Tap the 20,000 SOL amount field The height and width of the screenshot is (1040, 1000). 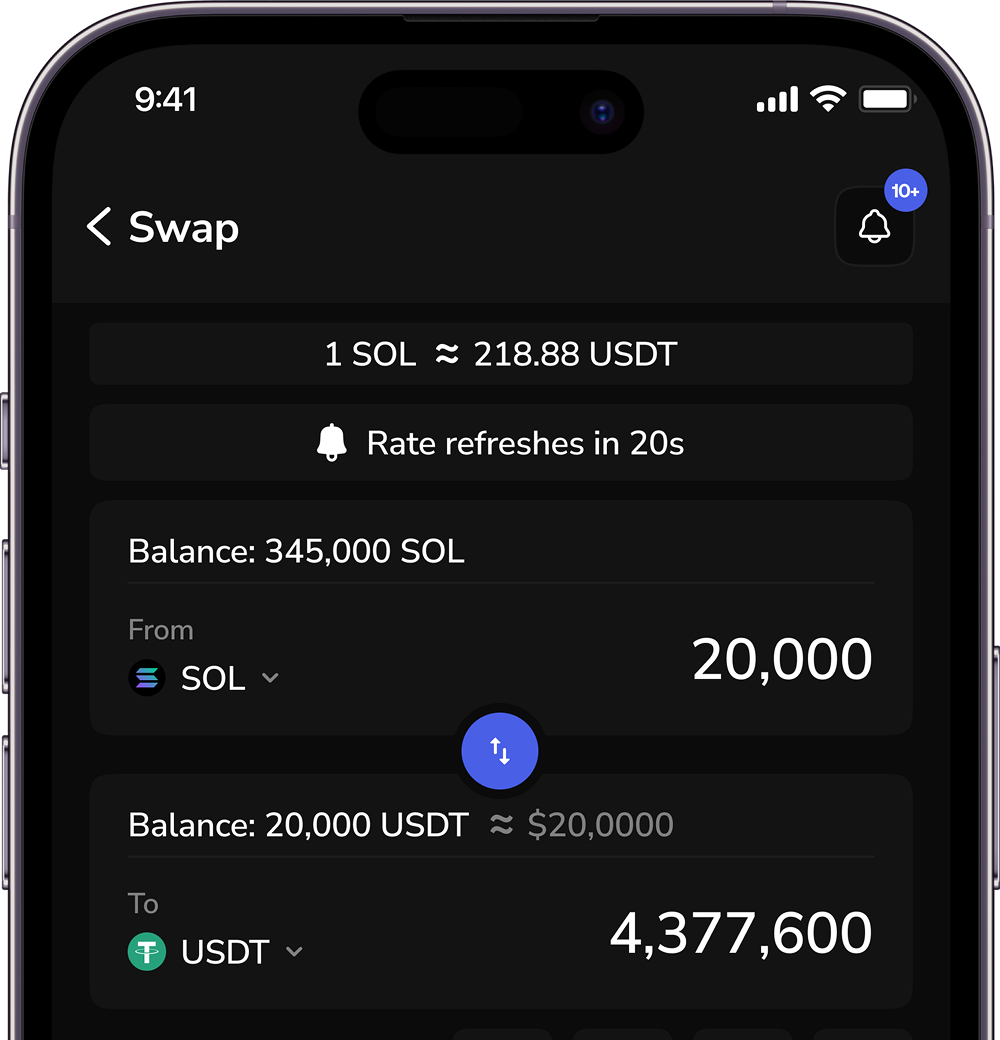pyautogui.click(x=781, y=658)
